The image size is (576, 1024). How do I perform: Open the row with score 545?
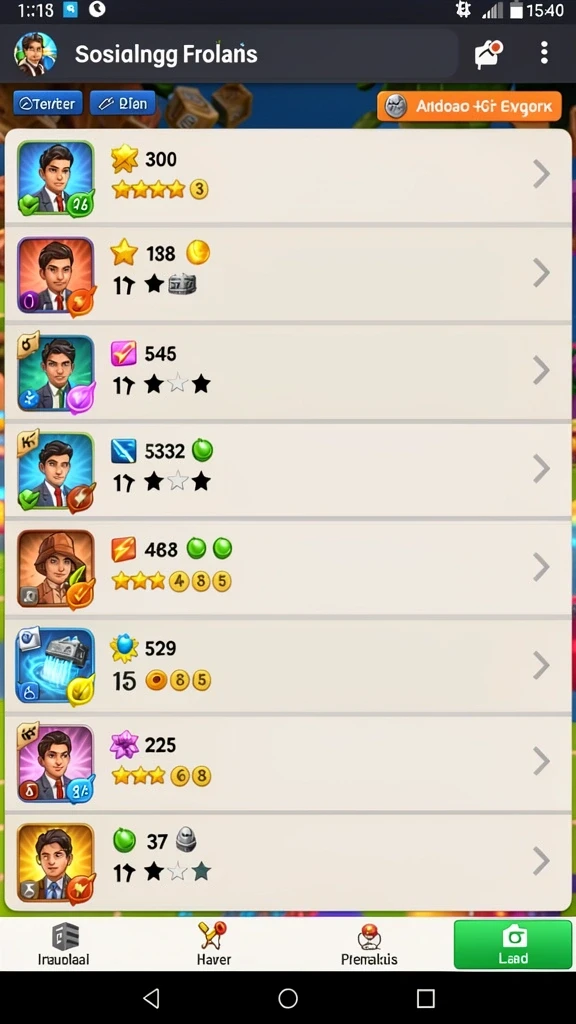[x=288, y=372]
